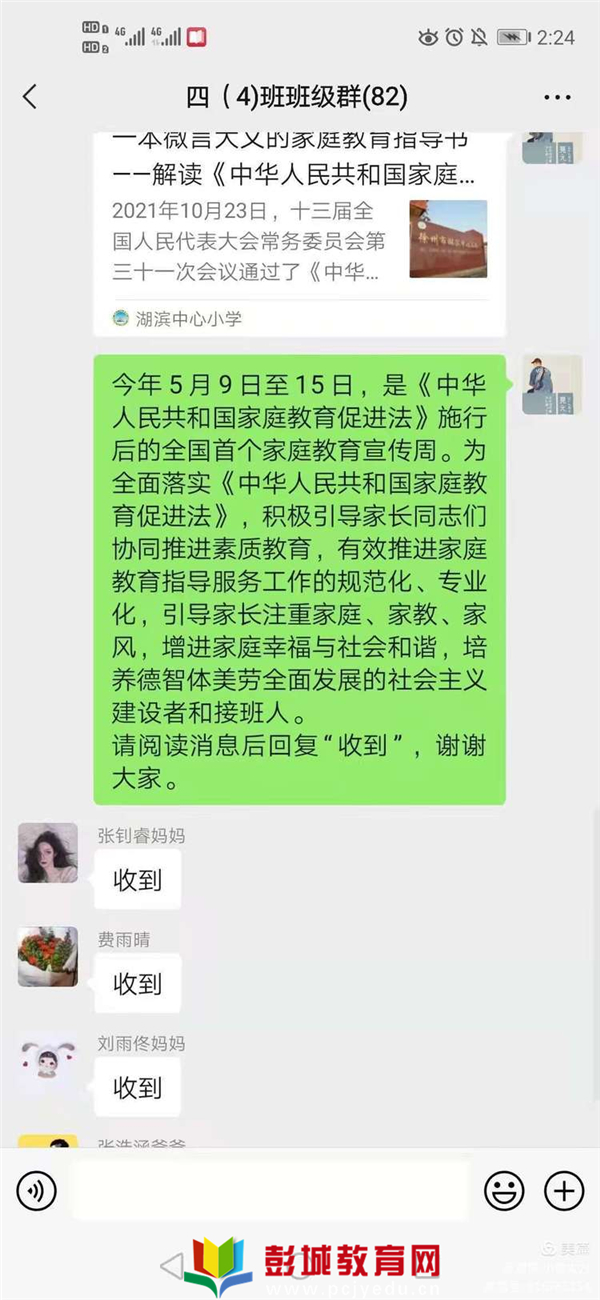Open the plus attachments panel
The image size is (600, 1300).
(x=563, y=1191)
